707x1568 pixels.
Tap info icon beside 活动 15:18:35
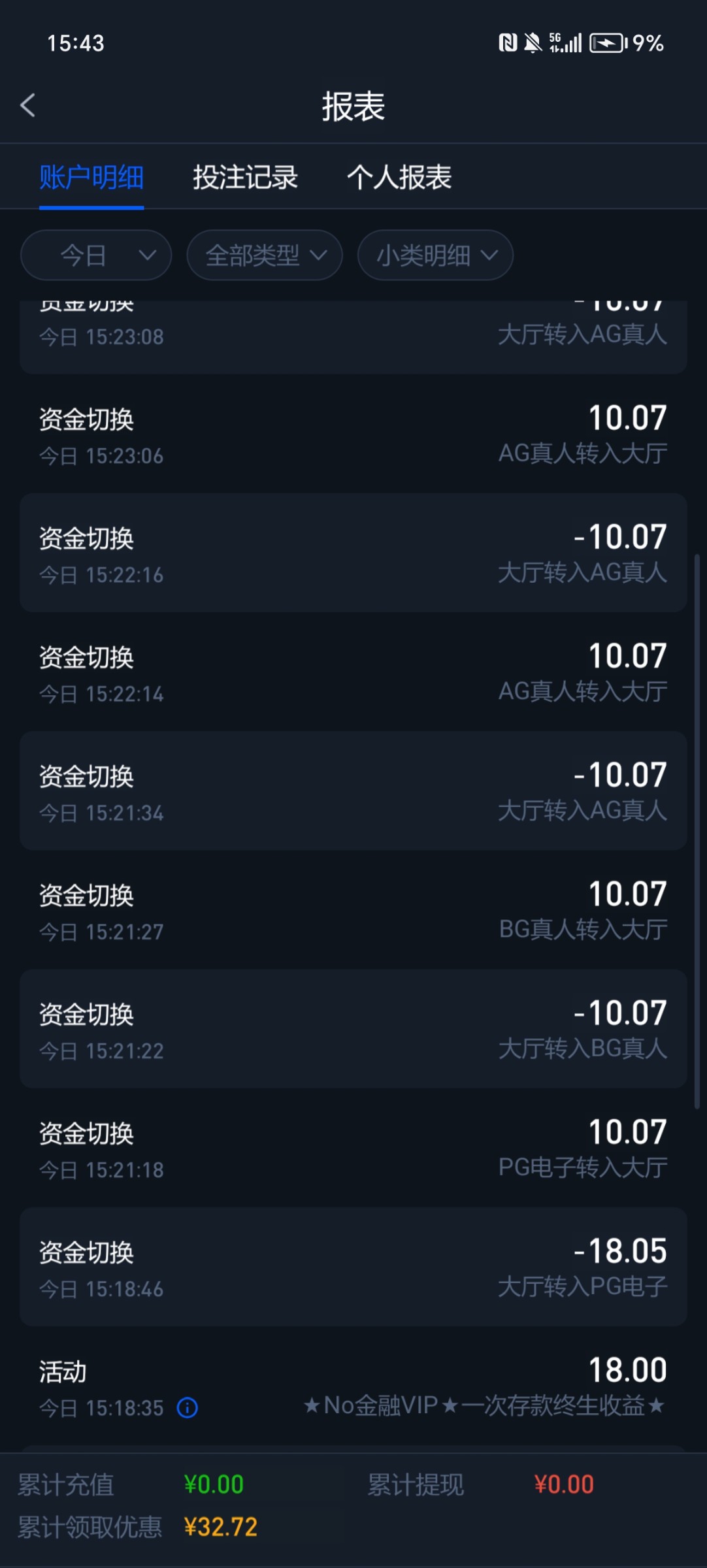click(188, 1407)
